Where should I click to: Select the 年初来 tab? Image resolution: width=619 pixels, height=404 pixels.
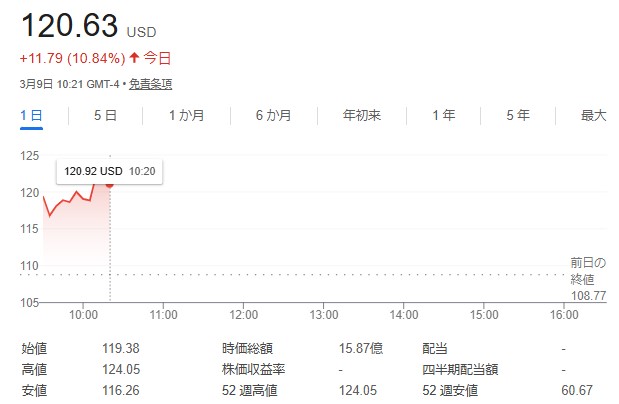point(362,116)
